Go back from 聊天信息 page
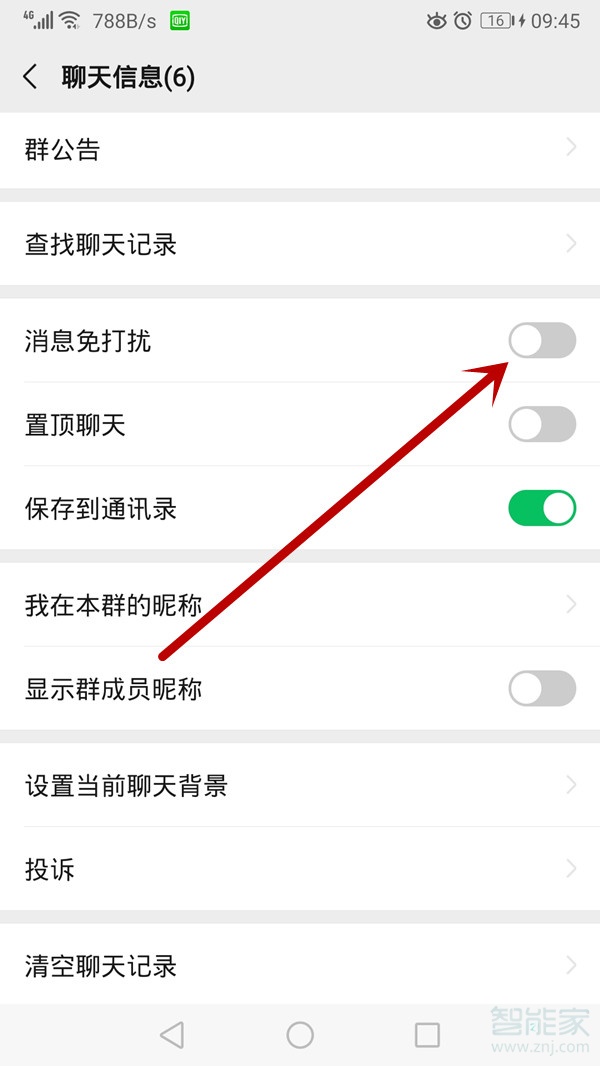Viewport: 600px width, 1066px height. pos(31,77)
